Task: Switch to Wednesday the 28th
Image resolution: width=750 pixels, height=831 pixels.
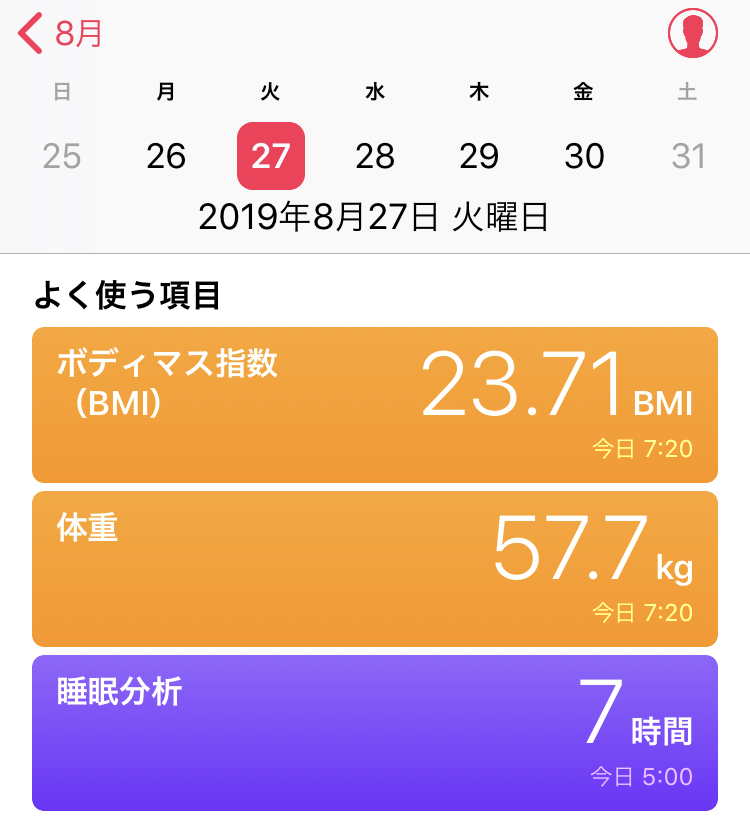Action: pos(375,156)
